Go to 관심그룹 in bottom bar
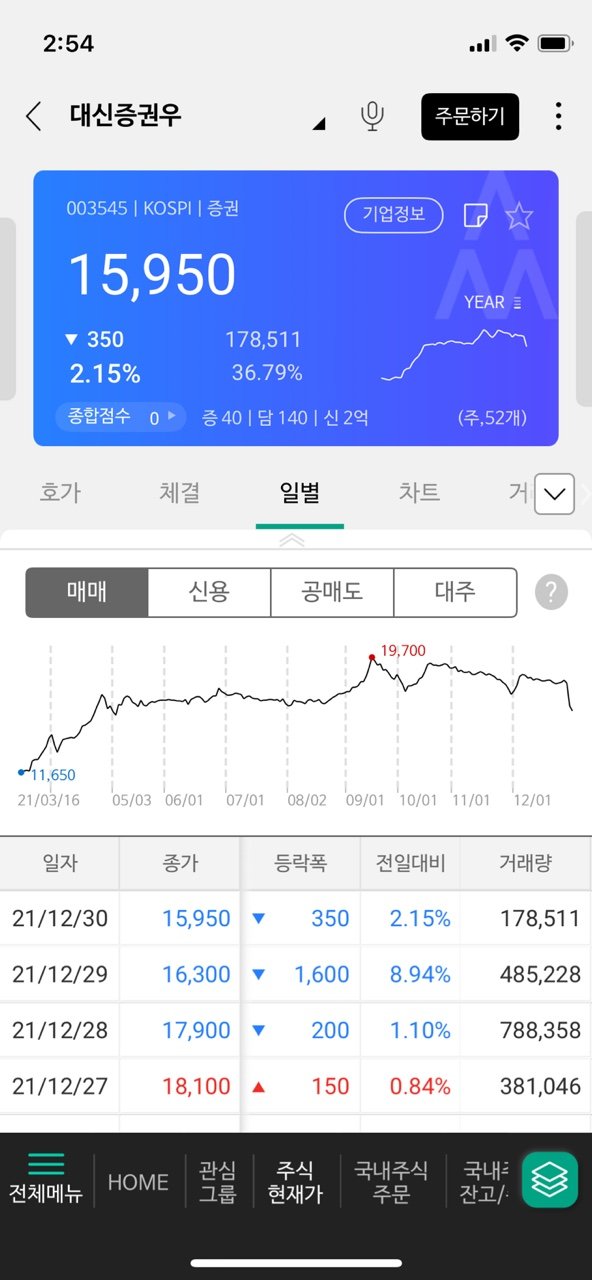This screenshot has width=592, height=1280. (x=217, y=1181)
